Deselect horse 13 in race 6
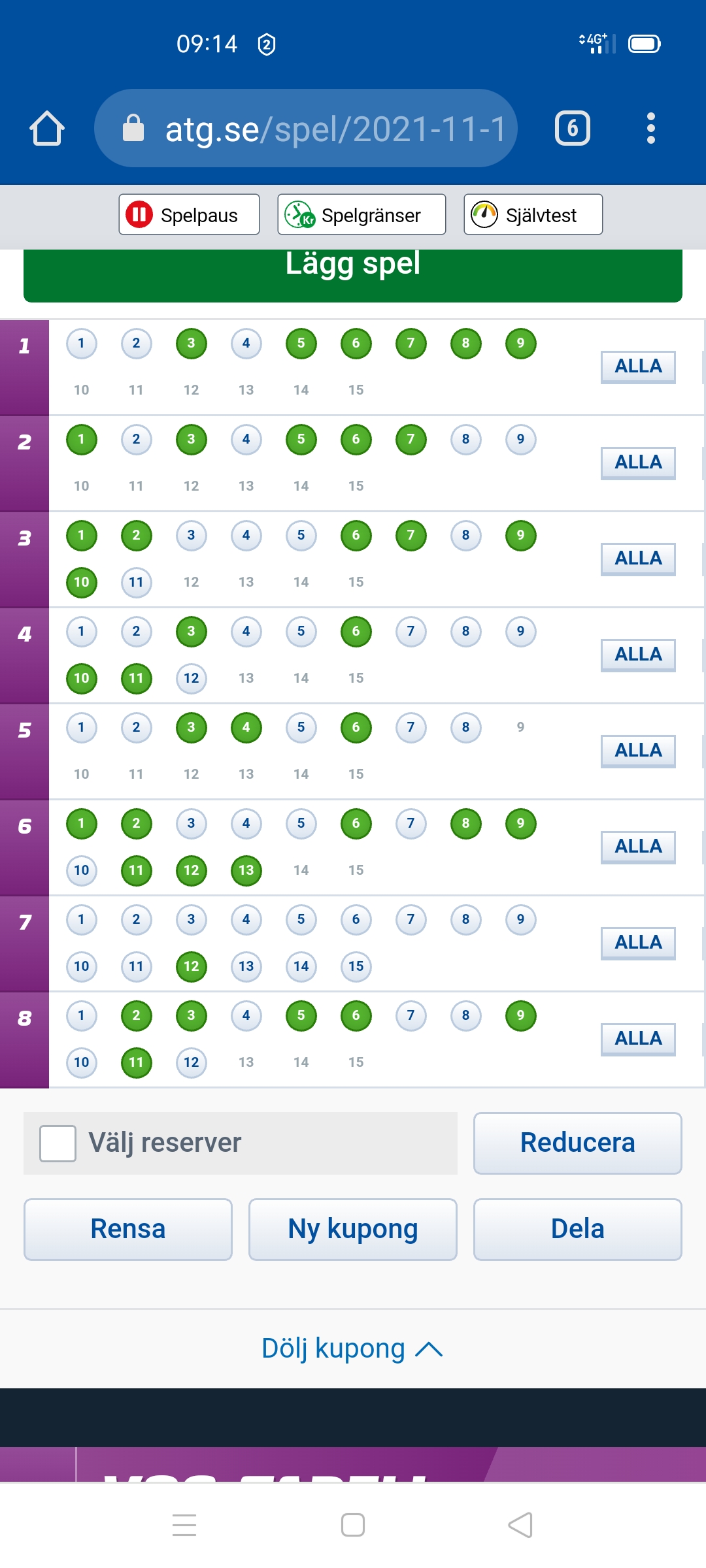Image resolution: width=706 pixels, height=1568 pixels. click(x=246, y=870)
